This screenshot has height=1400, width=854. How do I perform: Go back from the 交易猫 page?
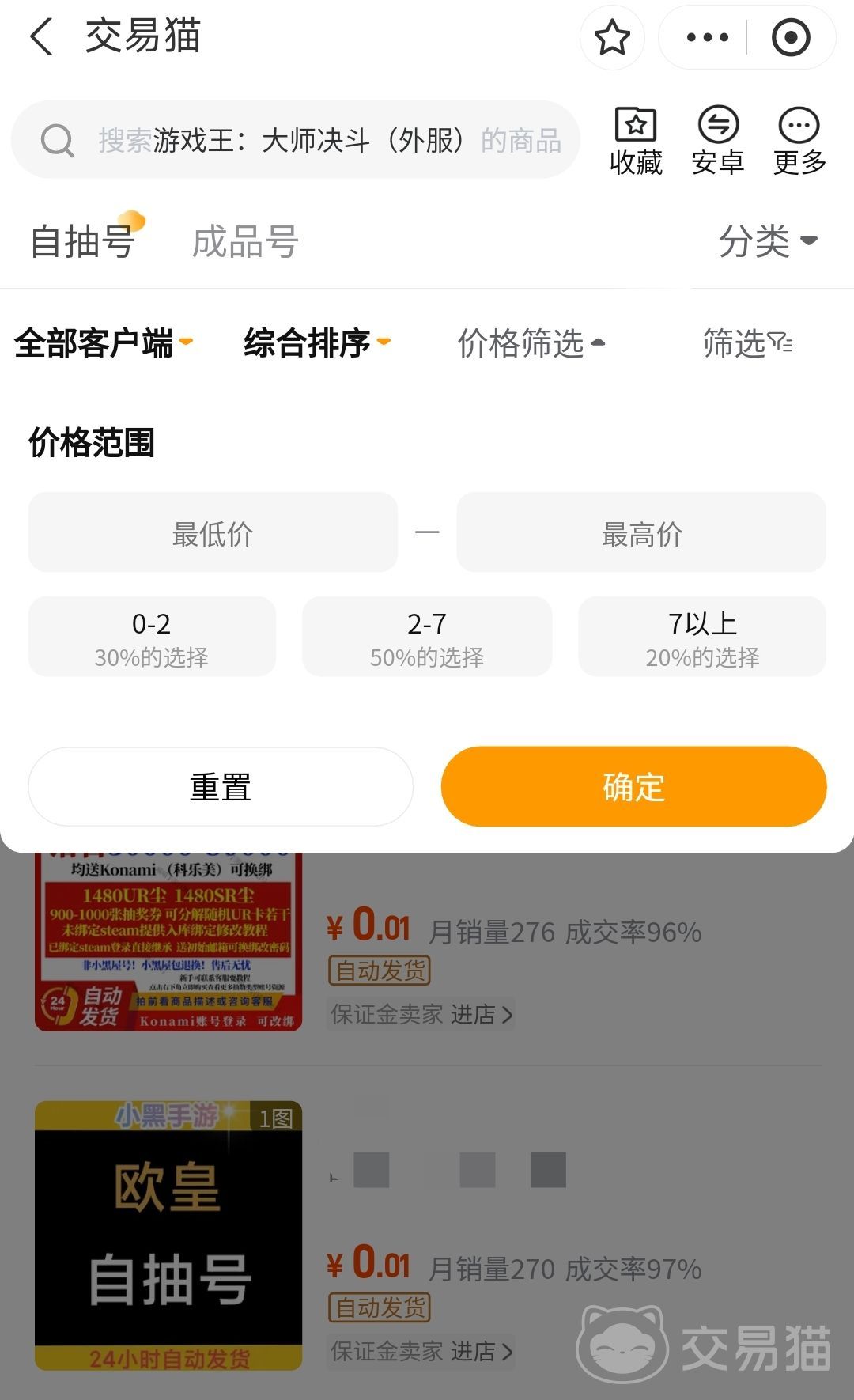tap(41, 37)
